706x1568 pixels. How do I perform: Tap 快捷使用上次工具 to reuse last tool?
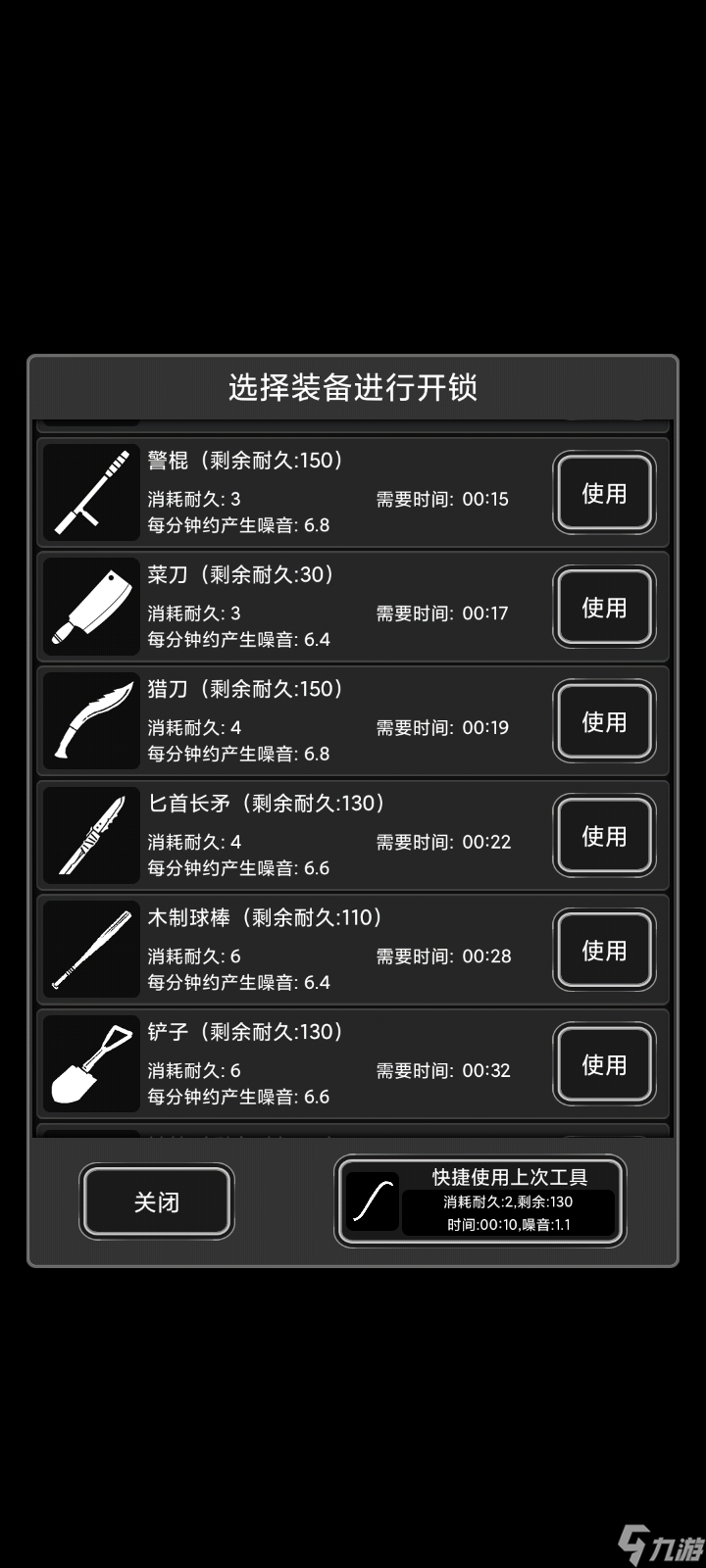pyautogui.click(x=480, y=1201)
